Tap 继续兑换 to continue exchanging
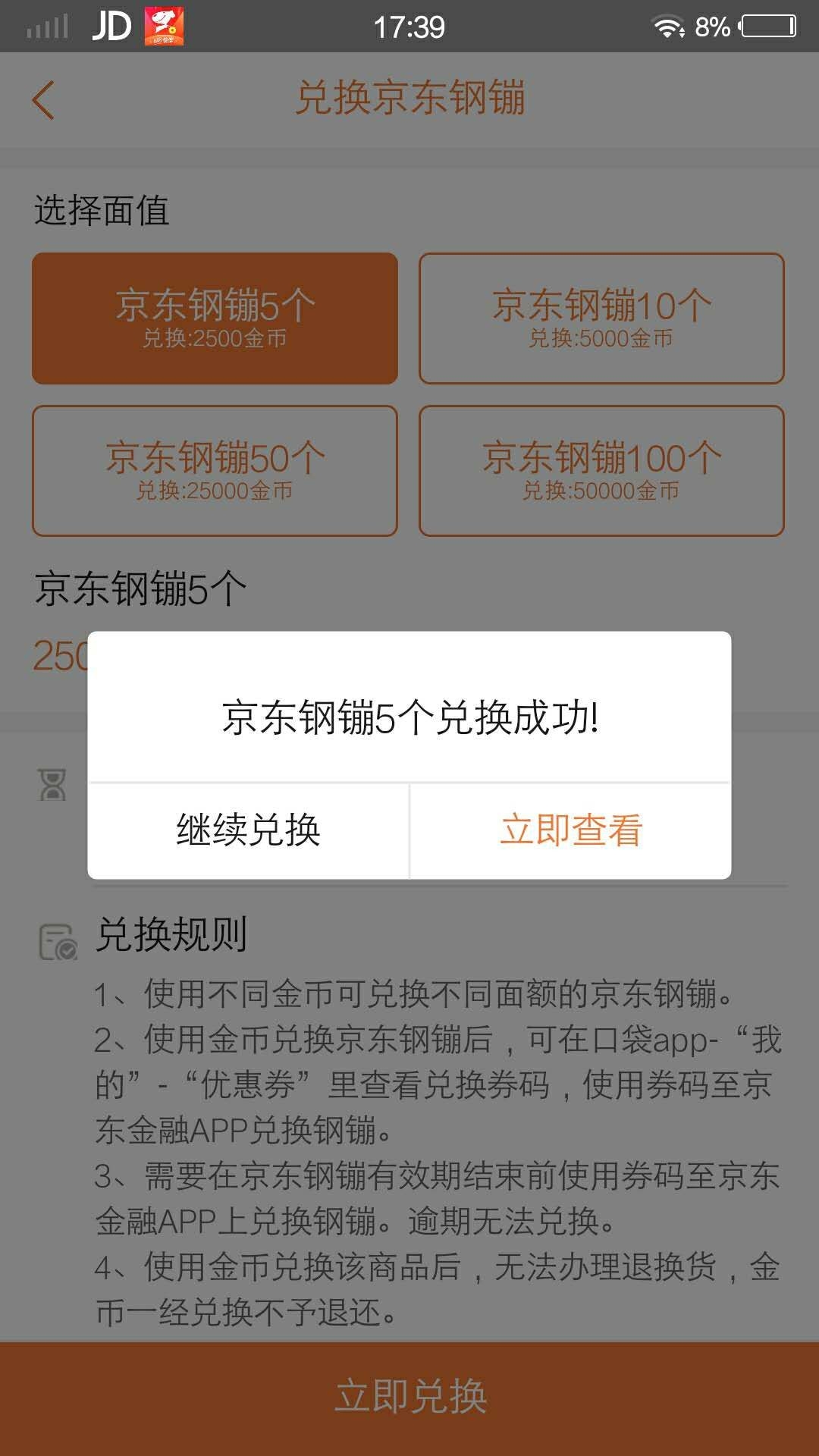This screenshot has height=1456, width=819. coord(249,830)
